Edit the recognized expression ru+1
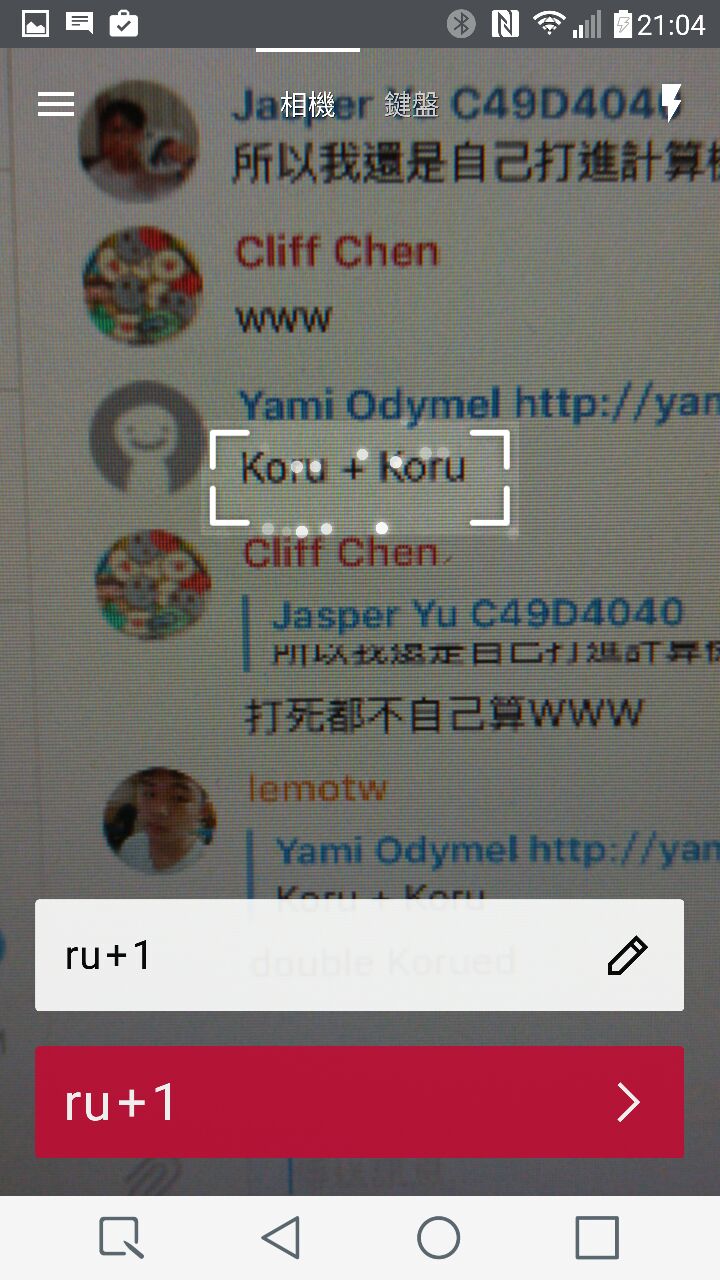This screenshot has height=1280, width=720. (x=627, y=956)
